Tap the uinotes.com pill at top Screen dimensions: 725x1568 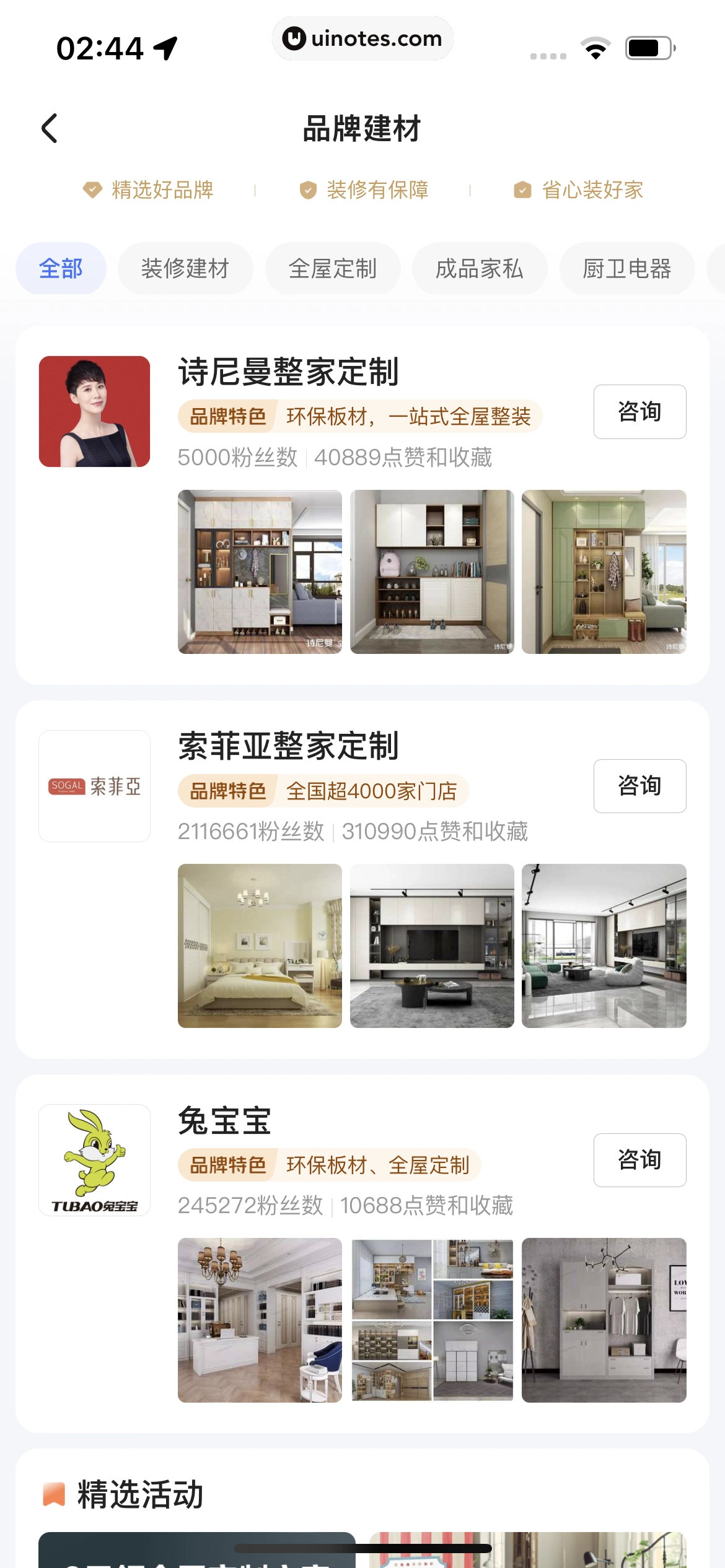point(362,38)
